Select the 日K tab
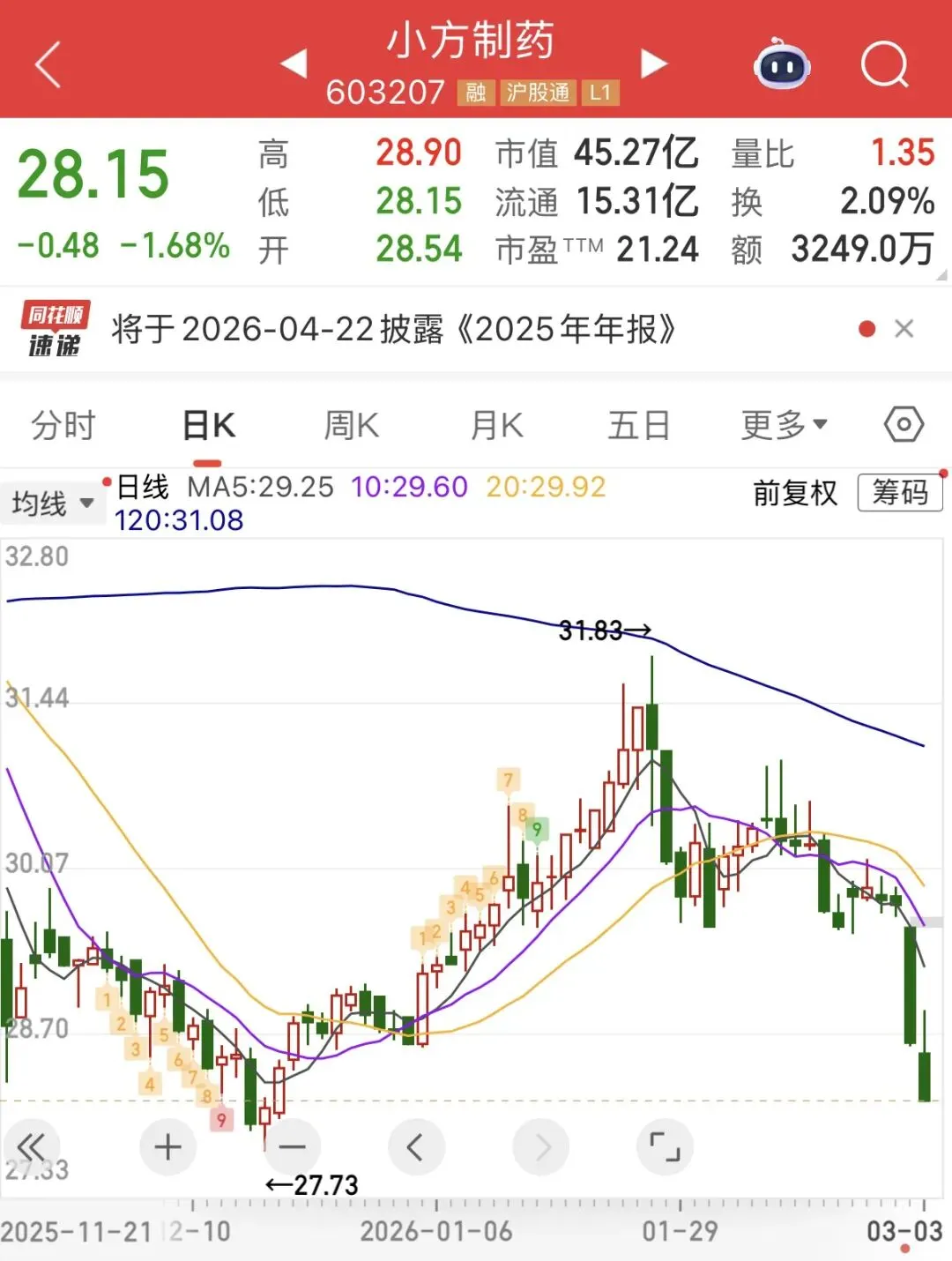The image size is (952, 1261). tap(208, 425)
